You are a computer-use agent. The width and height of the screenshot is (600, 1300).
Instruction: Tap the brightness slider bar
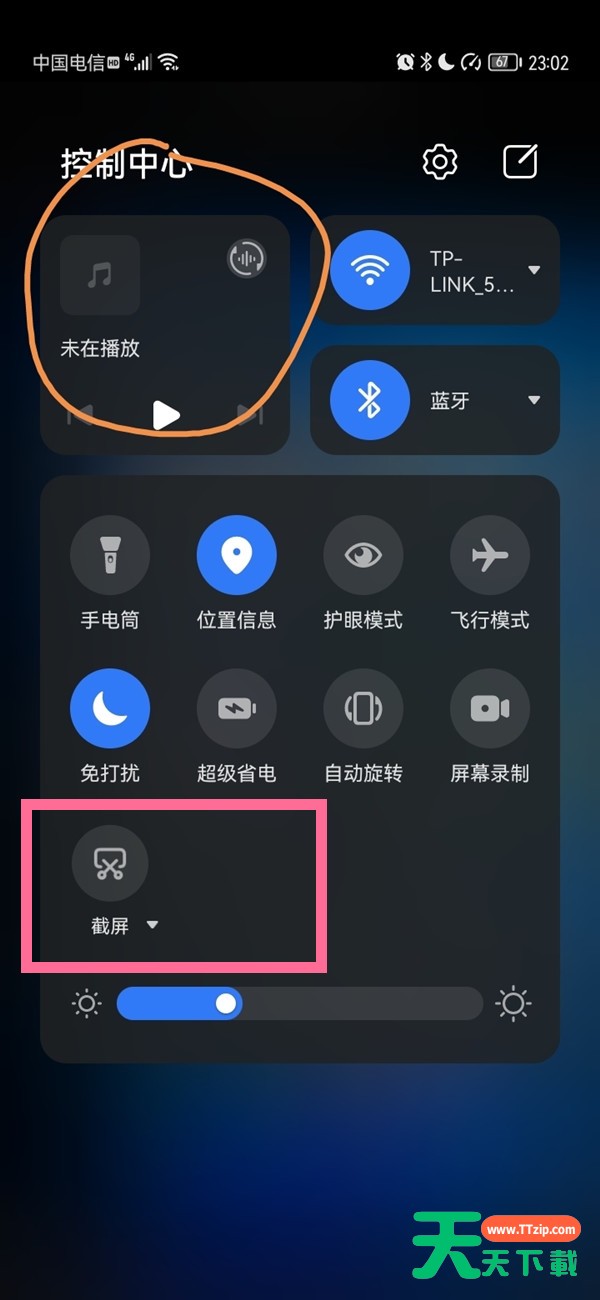tap(300, 1003)
